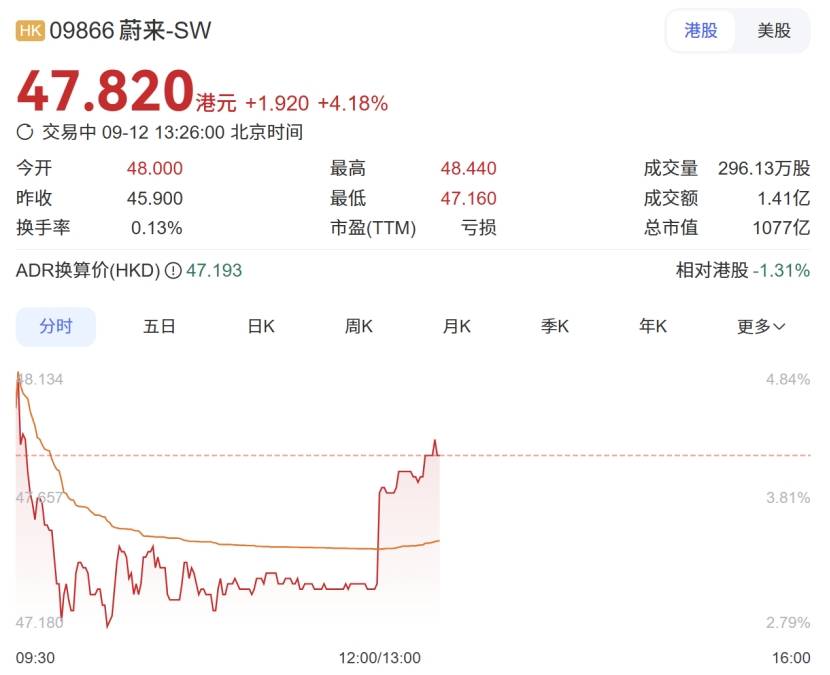Select the 月K chart tab
The image size is (830, 675).
tap(457, 326)
